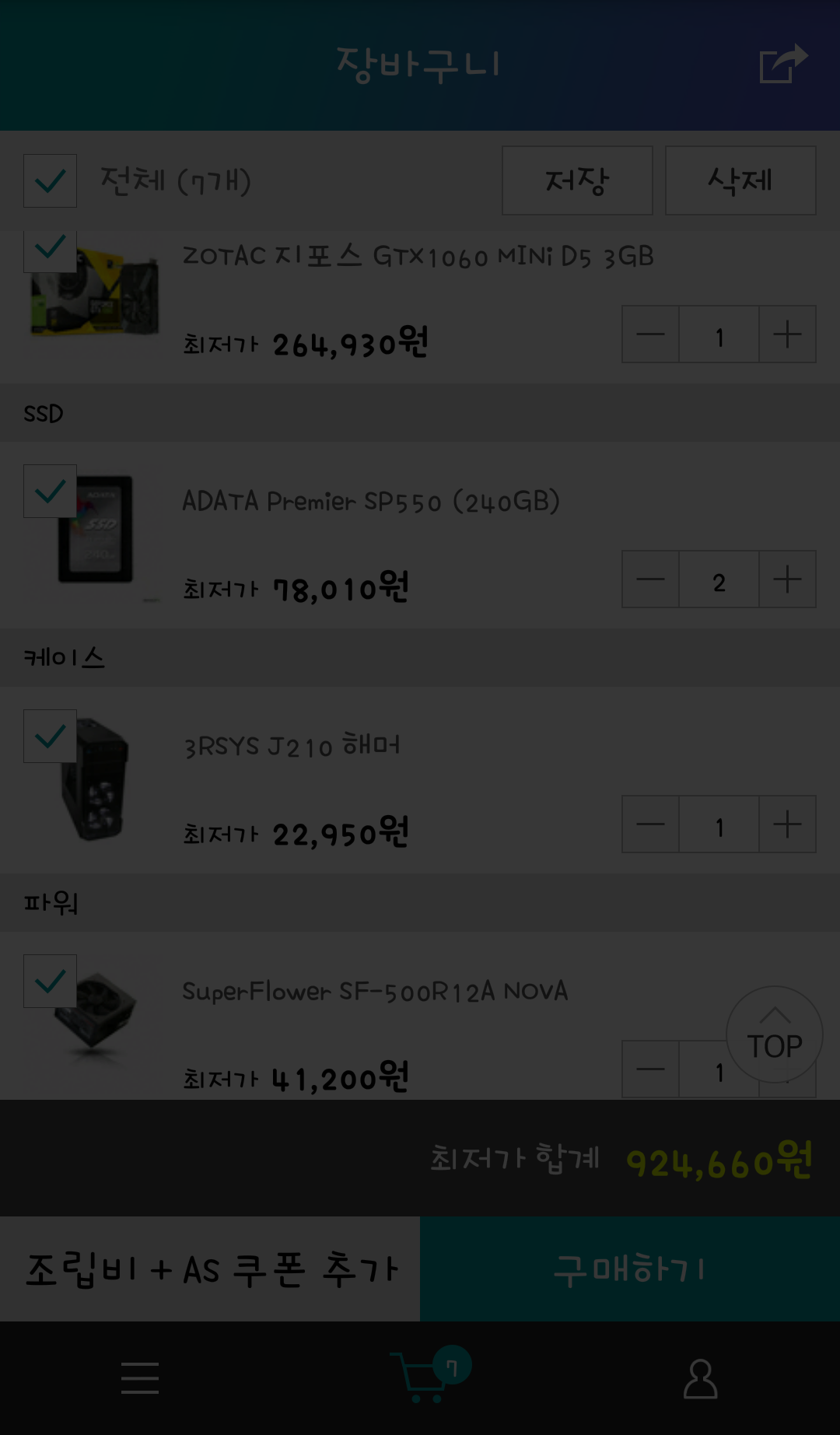
Task: Tap the 삭제 button
Action: pos(740,180)
